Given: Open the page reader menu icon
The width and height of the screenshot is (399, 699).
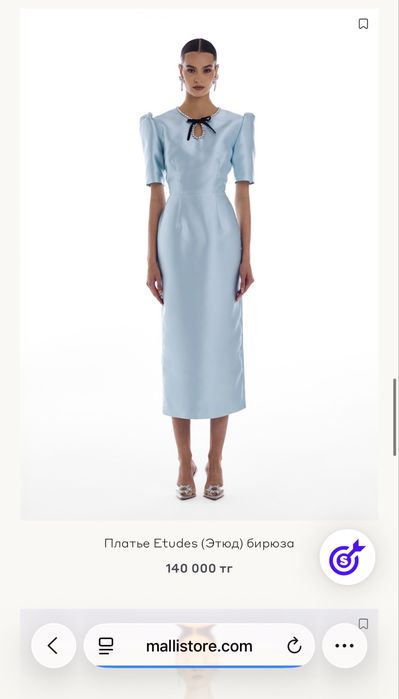Looking at the screenshot, I should point(106,646).
